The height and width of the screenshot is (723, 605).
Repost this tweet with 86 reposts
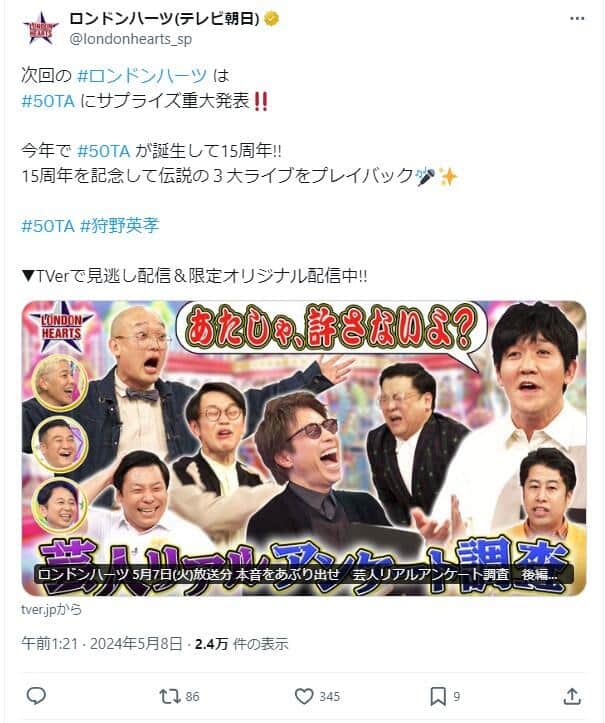(x=172, y=695)
